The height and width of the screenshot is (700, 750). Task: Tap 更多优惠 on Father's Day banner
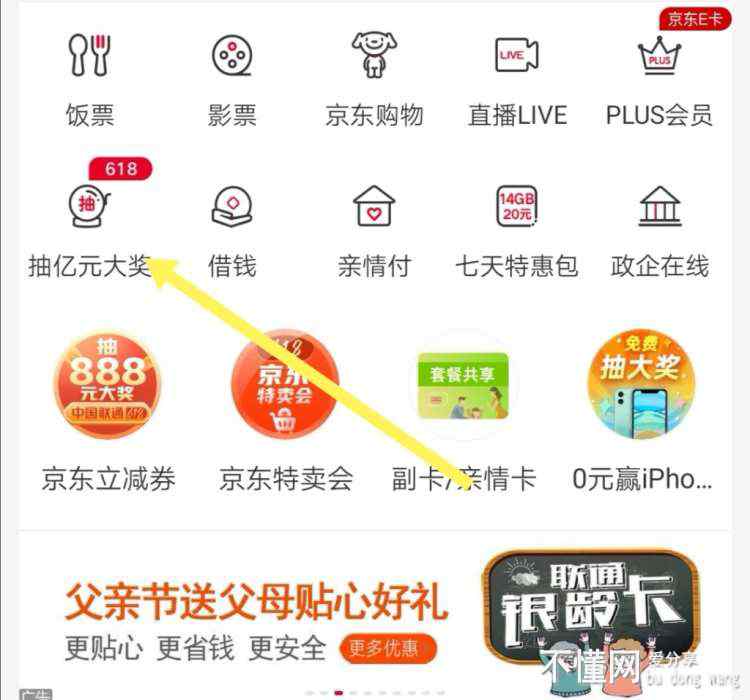pos(383,647)
